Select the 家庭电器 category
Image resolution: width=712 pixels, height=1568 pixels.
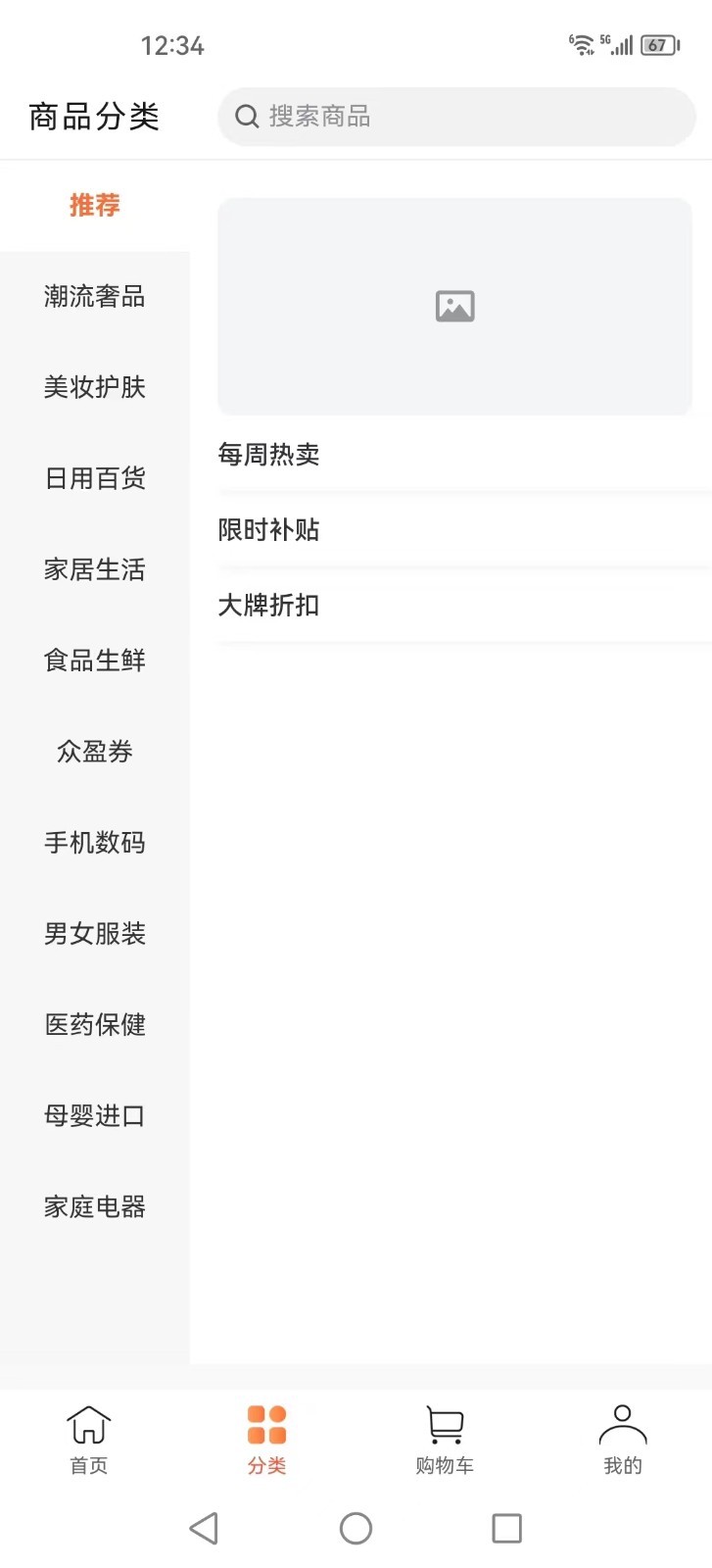[x=95, y=1207]
